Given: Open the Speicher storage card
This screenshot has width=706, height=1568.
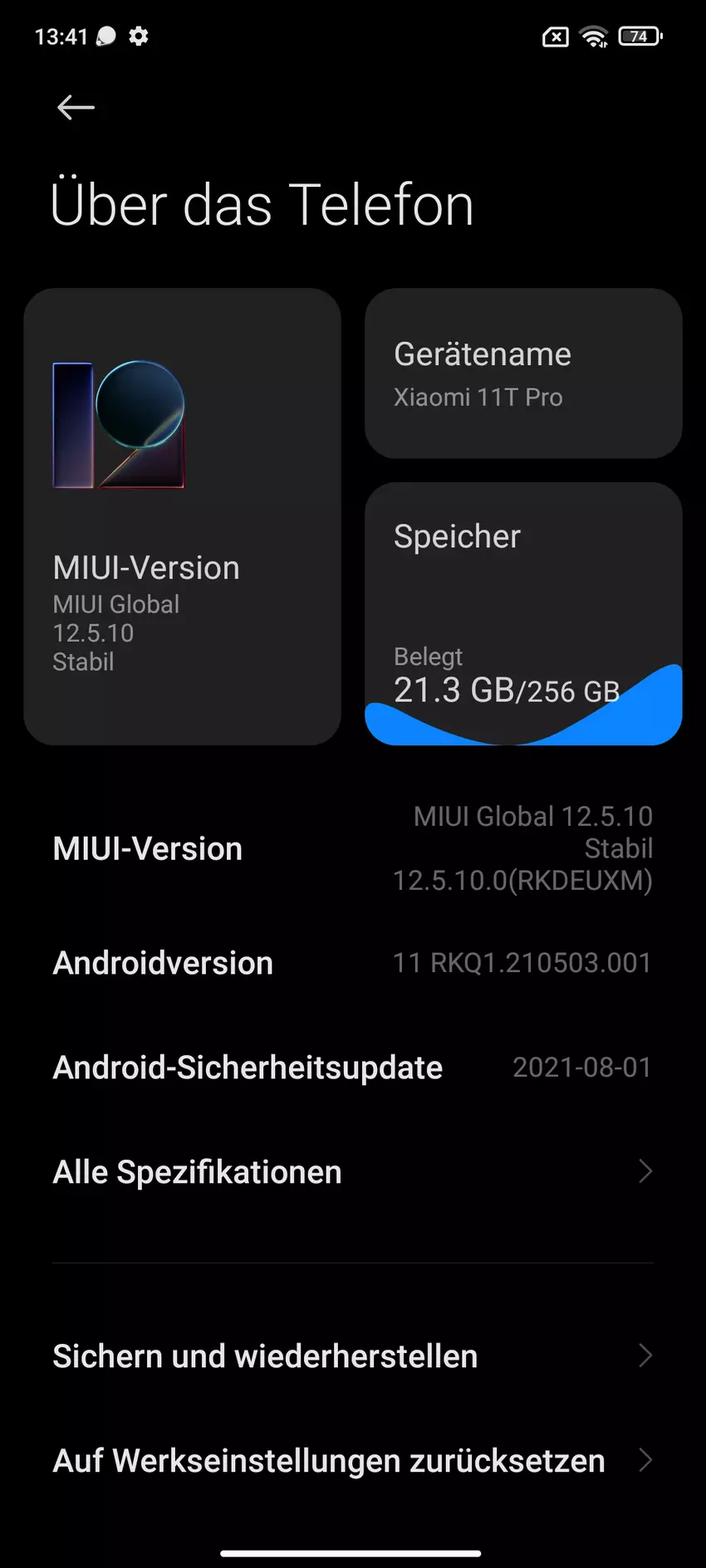Looking at the screenshot, I should (x=523, y=613).
